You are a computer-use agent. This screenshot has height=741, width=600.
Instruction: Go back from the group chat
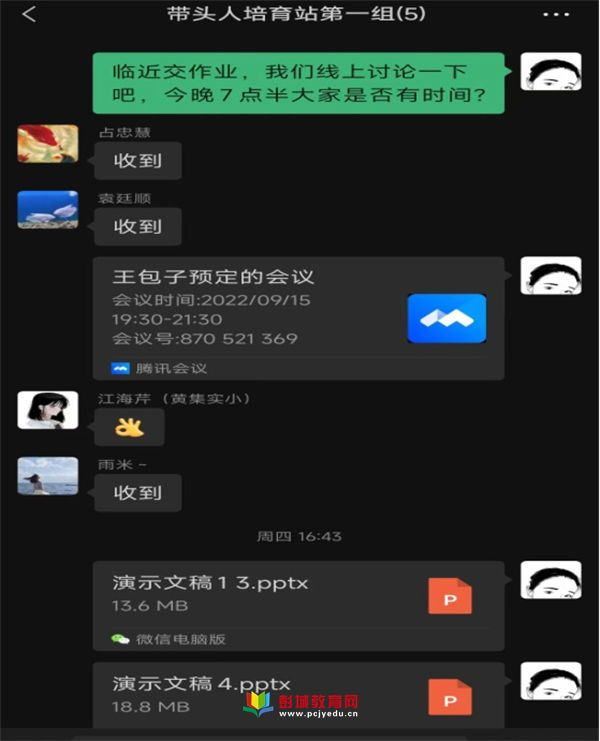click(28, 14)
